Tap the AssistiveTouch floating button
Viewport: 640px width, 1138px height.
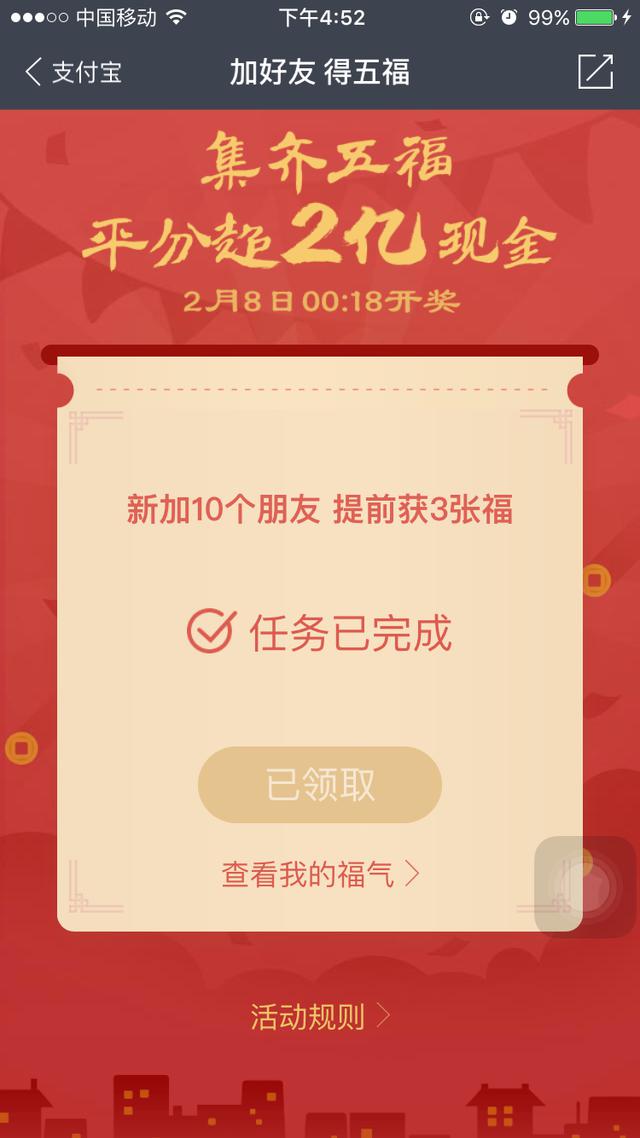point(585,887)
